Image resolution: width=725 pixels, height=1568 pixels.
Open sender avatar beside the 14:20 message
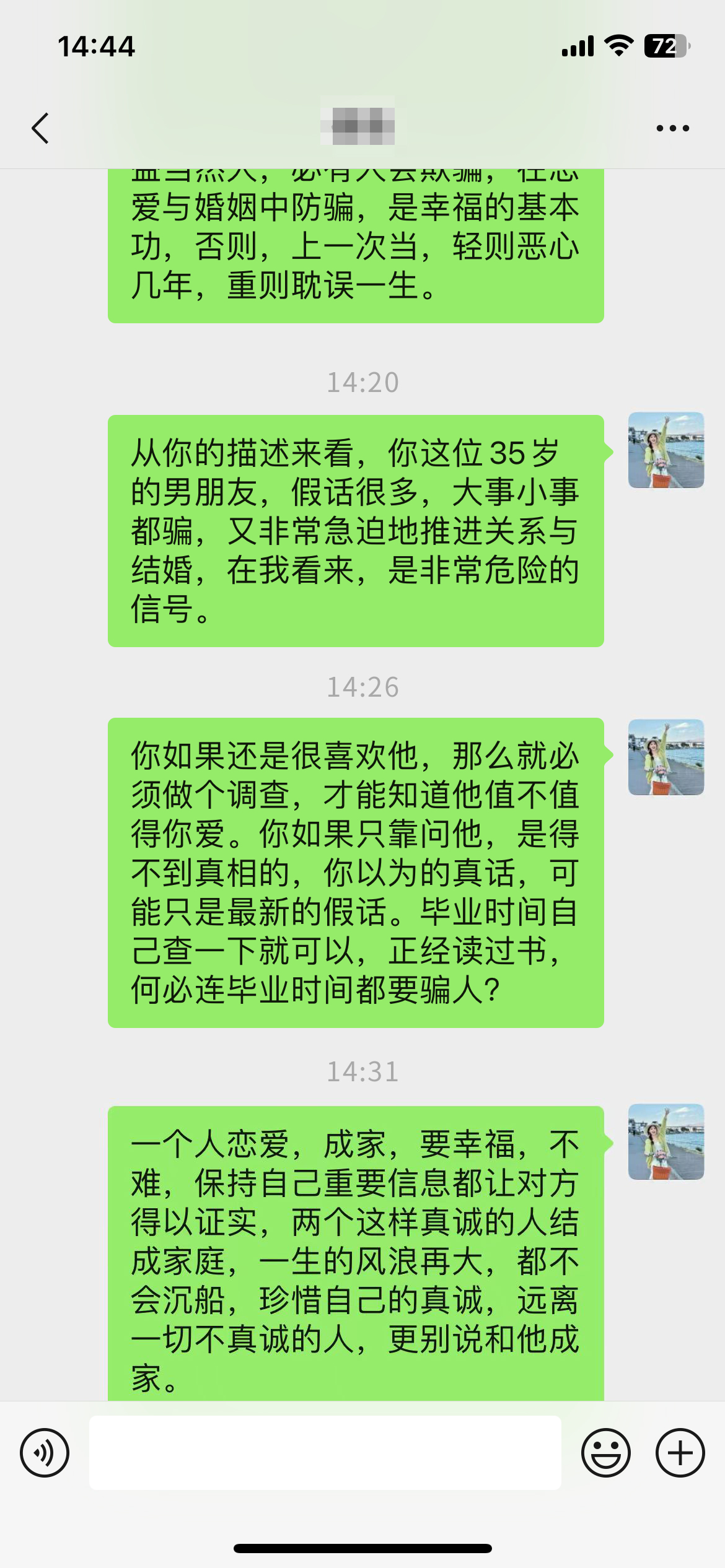pos(666,450)
